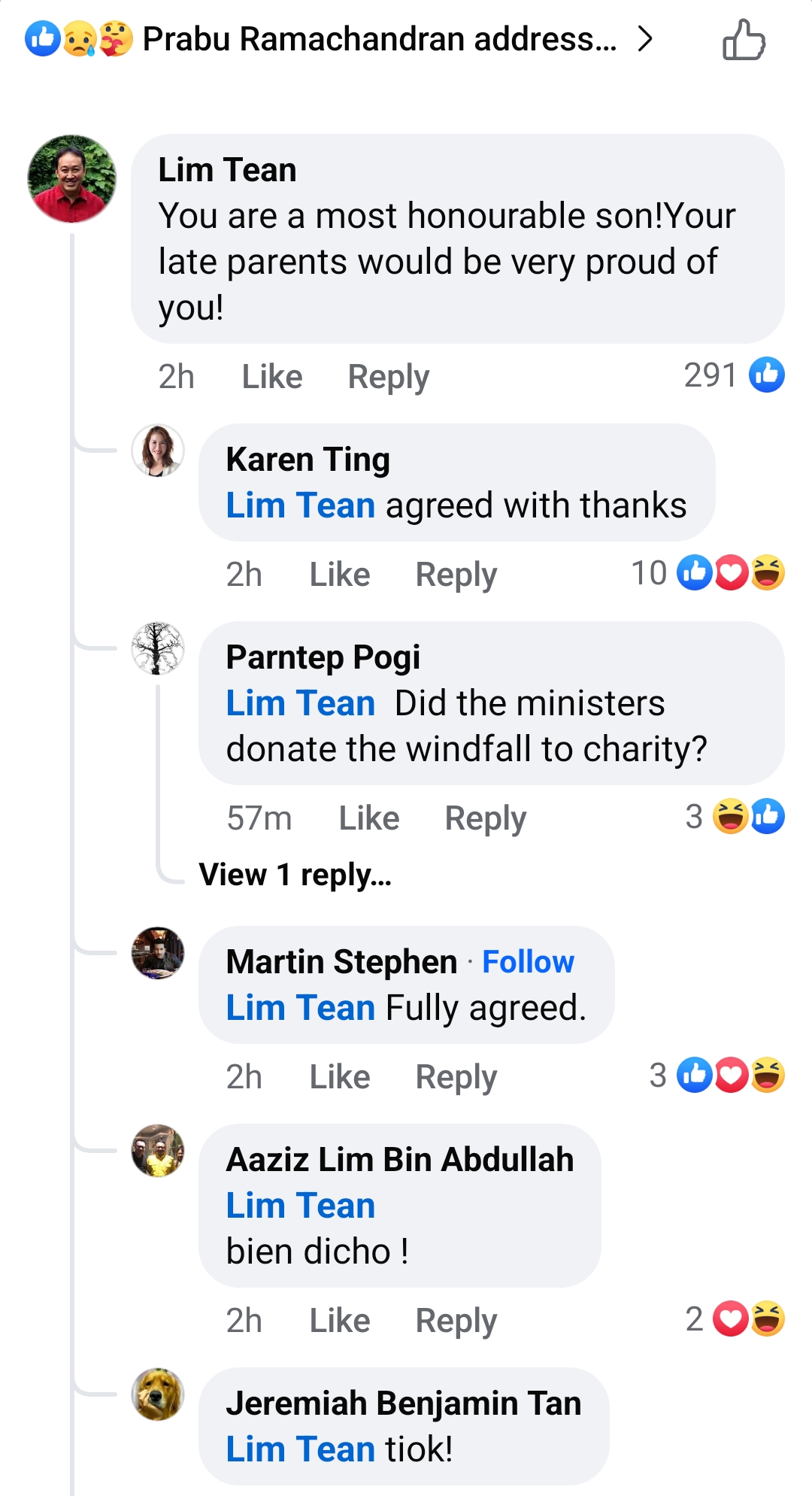
Task: Open Lim Tean's profile picture
Action: (x=72, y=179)
